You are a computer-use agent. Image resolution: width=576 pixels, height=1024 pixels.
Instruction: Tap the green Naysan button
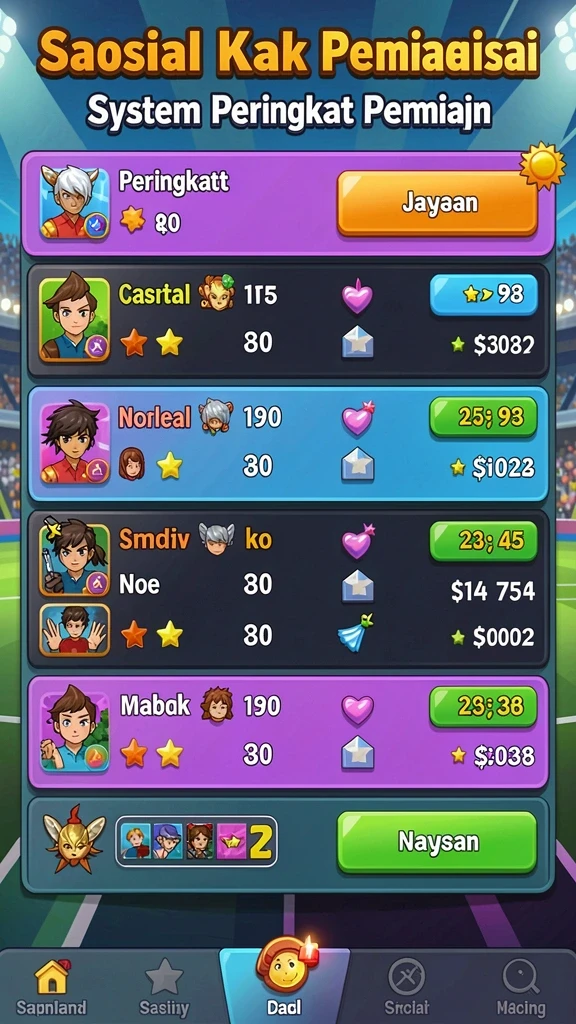point(437,842)
